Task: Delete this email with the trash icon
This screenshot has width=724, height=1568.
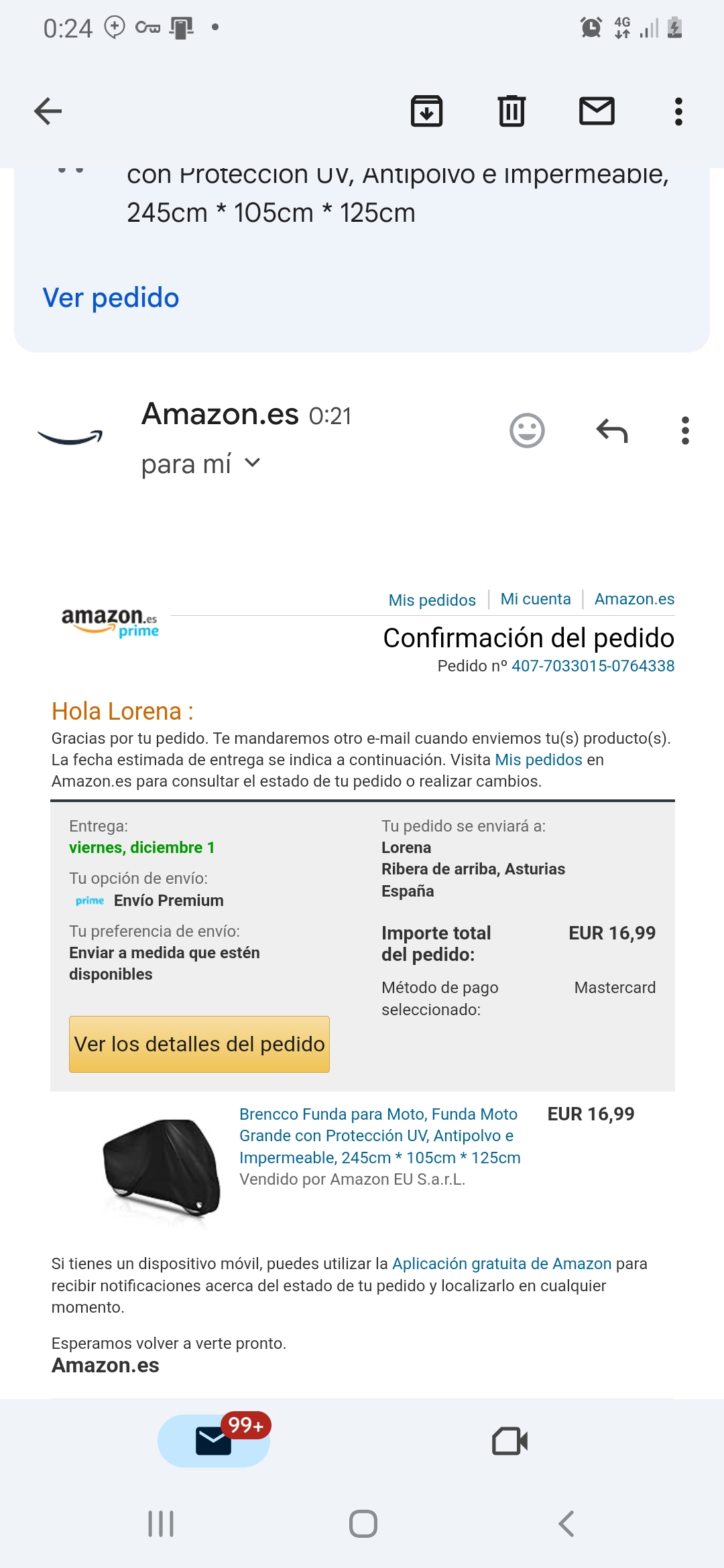Action: coord(511,111)
